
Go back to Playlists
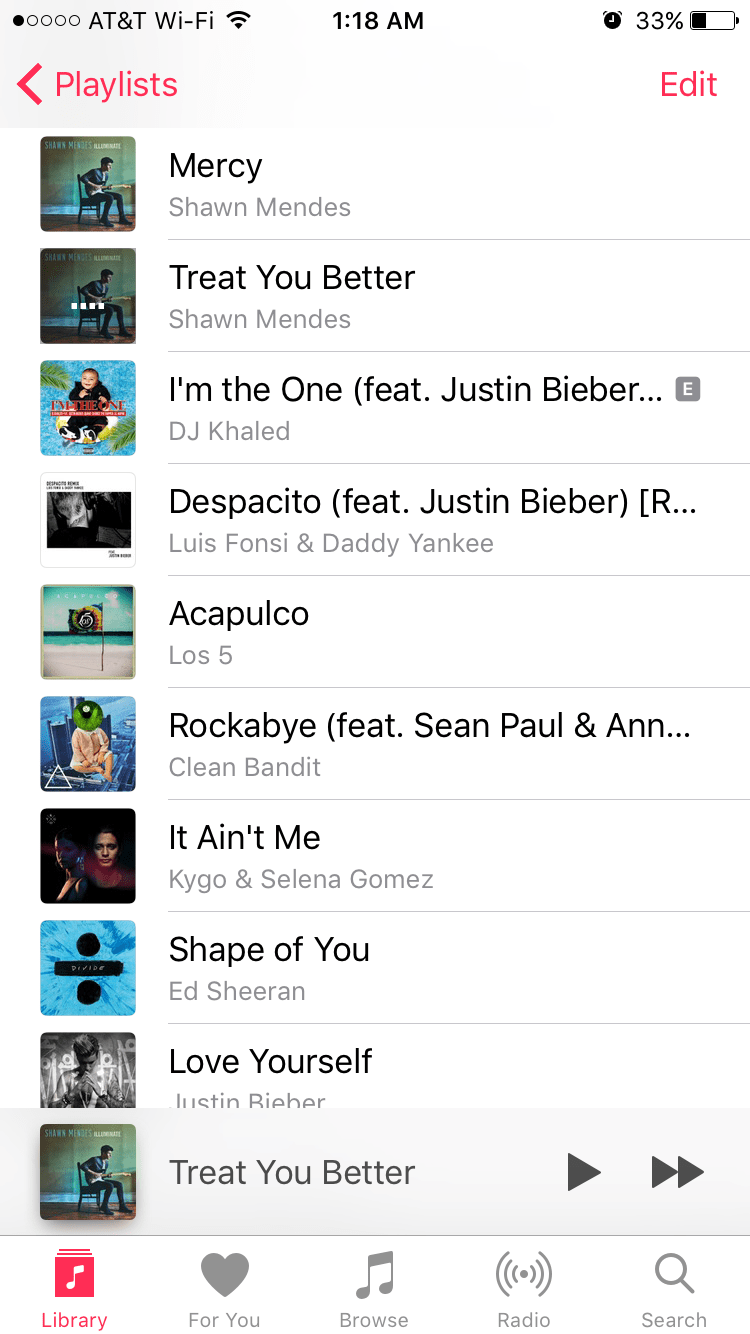[x=98, y=85]
